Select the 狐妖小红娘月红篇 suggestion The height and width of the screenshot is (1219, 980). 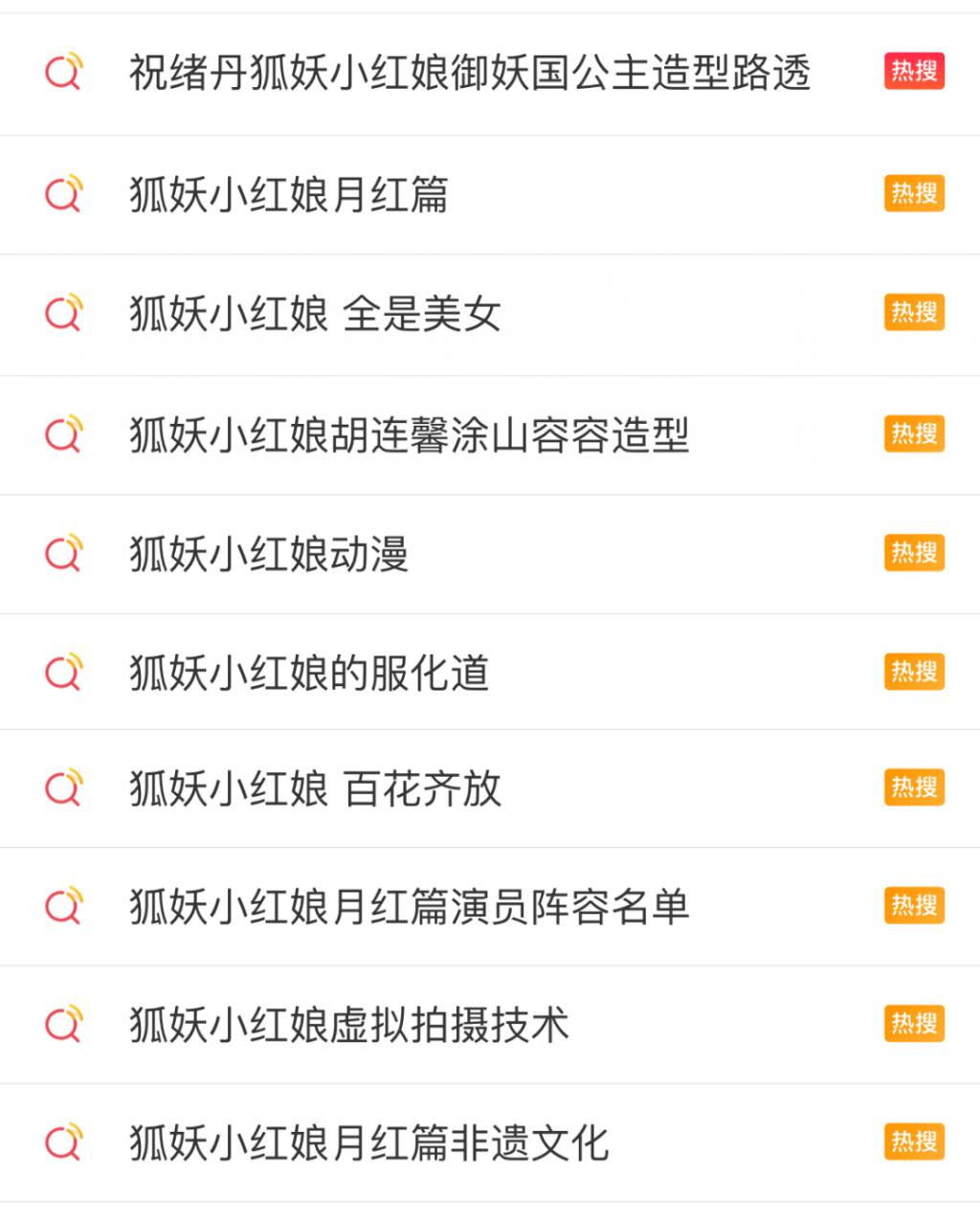[289, 195]
